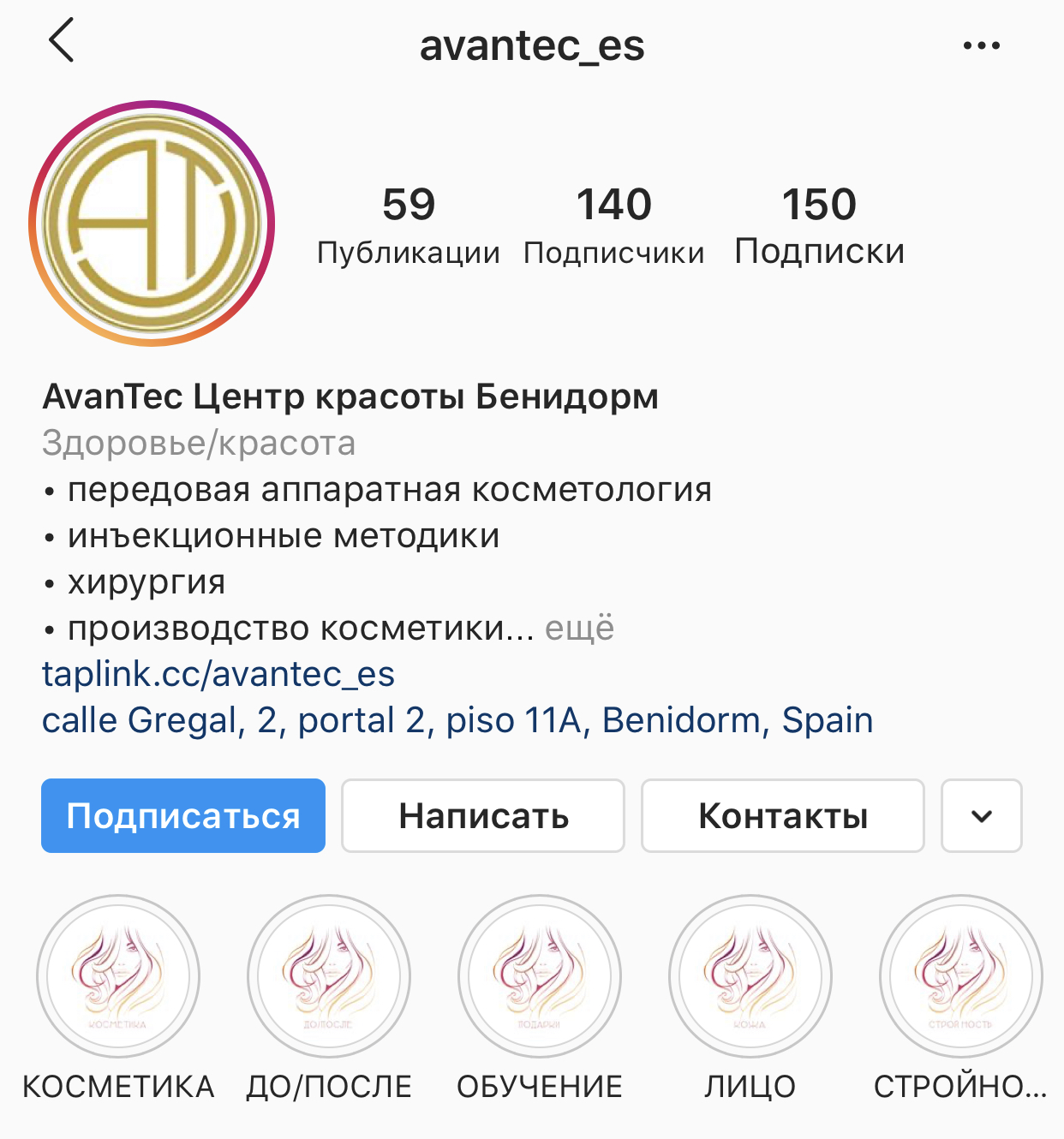Open the СТРОЙНО... story highlight
The width and height of the screenshot is (1064, 1139).
[960, 976]
